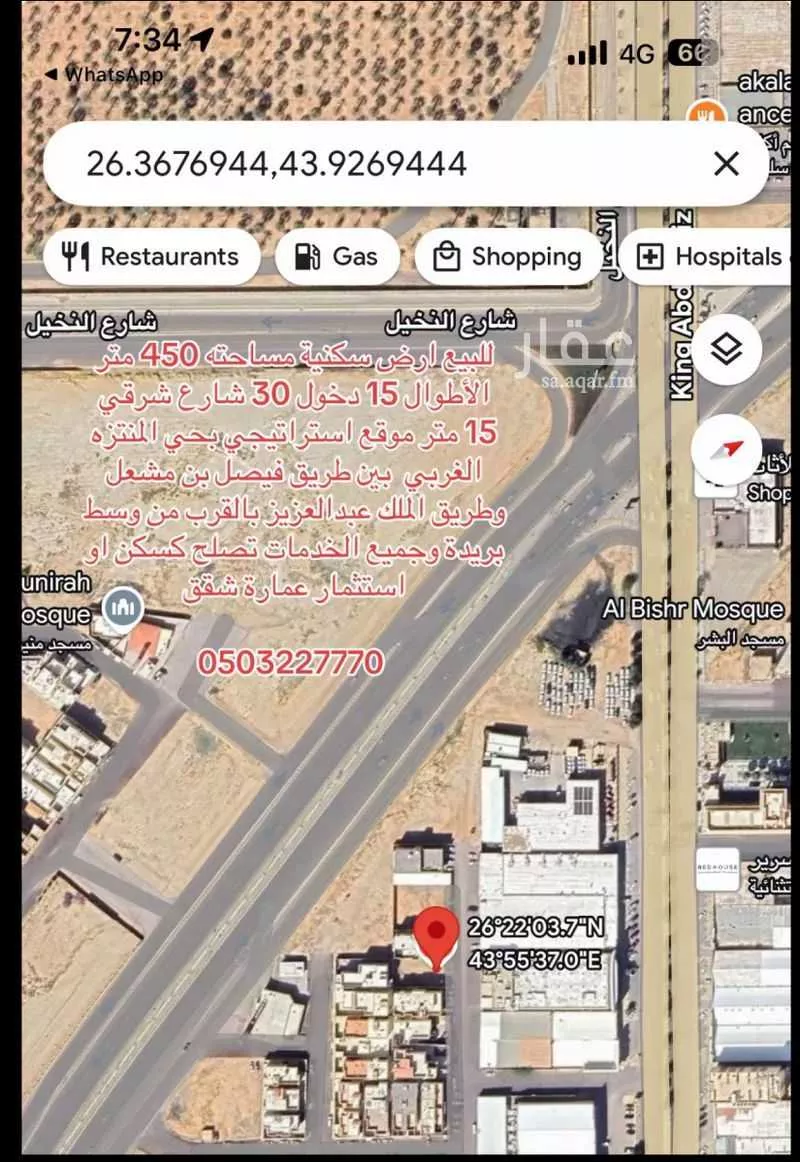This screenshot has width=800, height=1162.
Task: Open the orange restaurant POI icon near akala
Action: click(706, 113)
